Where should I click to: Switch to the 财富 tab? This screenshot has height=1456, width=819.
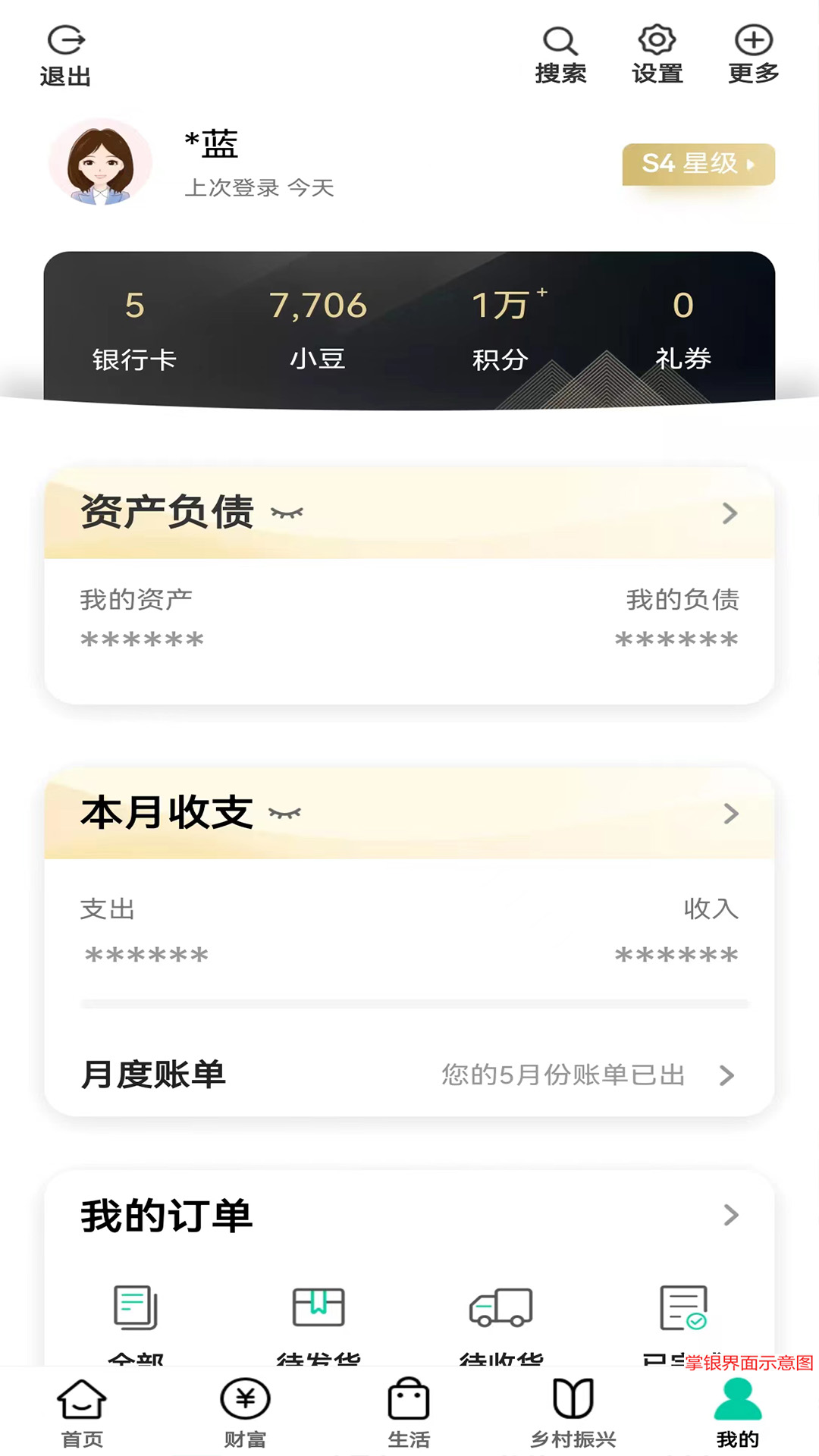[x=245, y=1412]
